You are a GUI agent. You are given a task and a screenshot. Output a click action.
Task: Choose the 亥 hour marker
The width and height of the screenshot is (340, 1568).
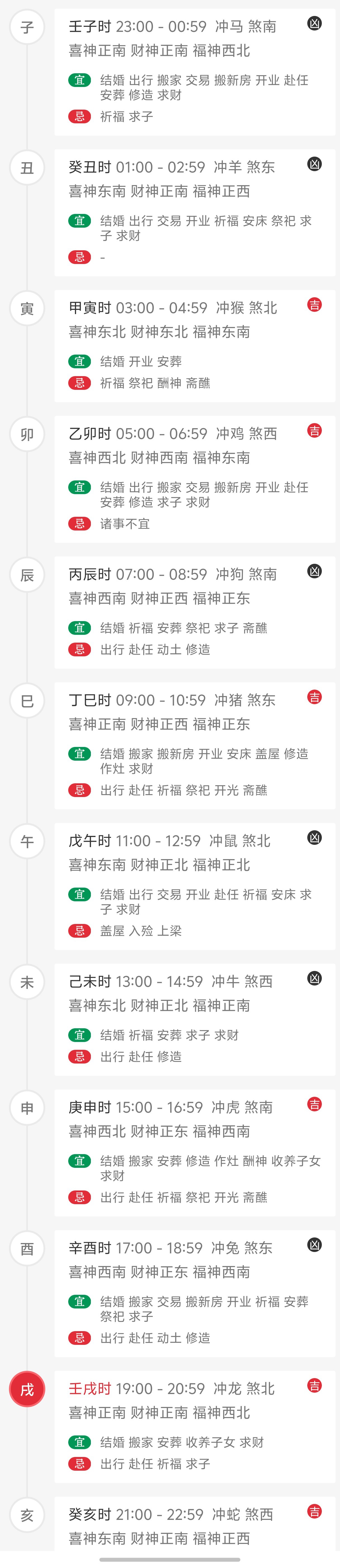pyautogui.click(x=27, y=1516)
